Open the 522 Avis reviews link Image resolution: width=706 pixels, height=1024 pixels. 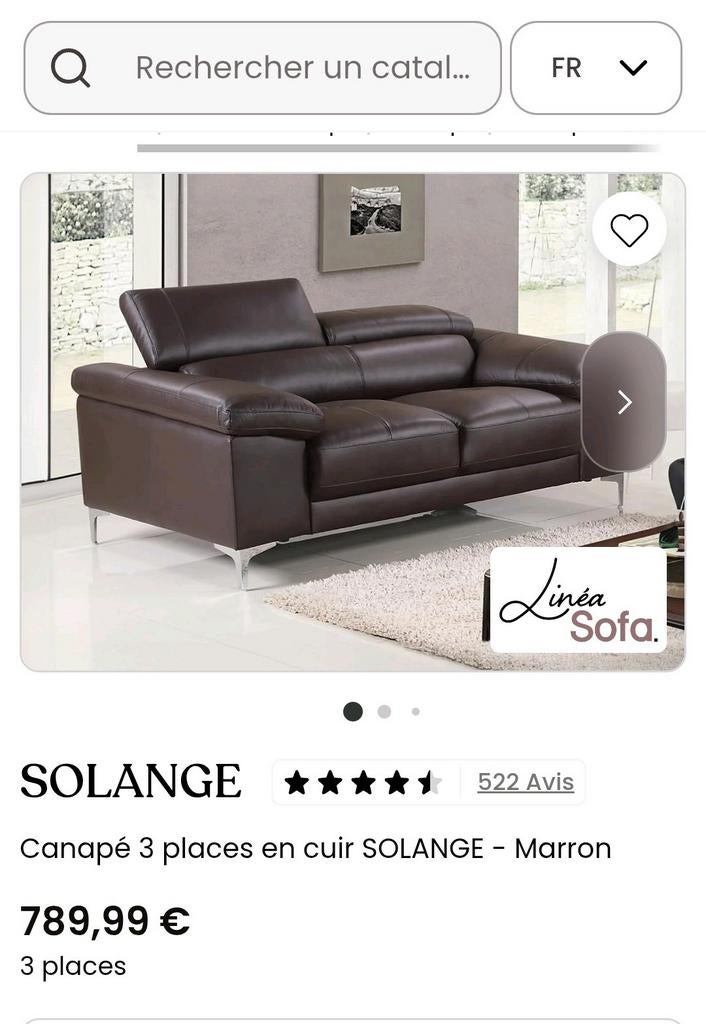(525, 782)
